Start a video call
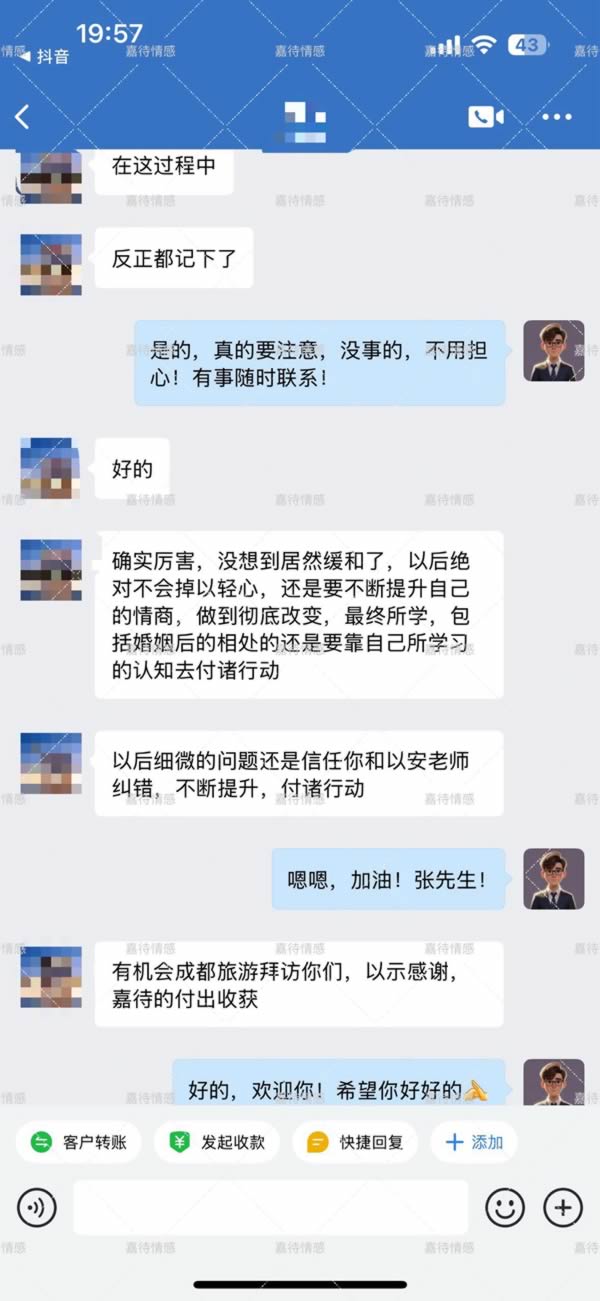Image resolution: width=600 pixels, height=1301 pixels. tap(486, 117)
